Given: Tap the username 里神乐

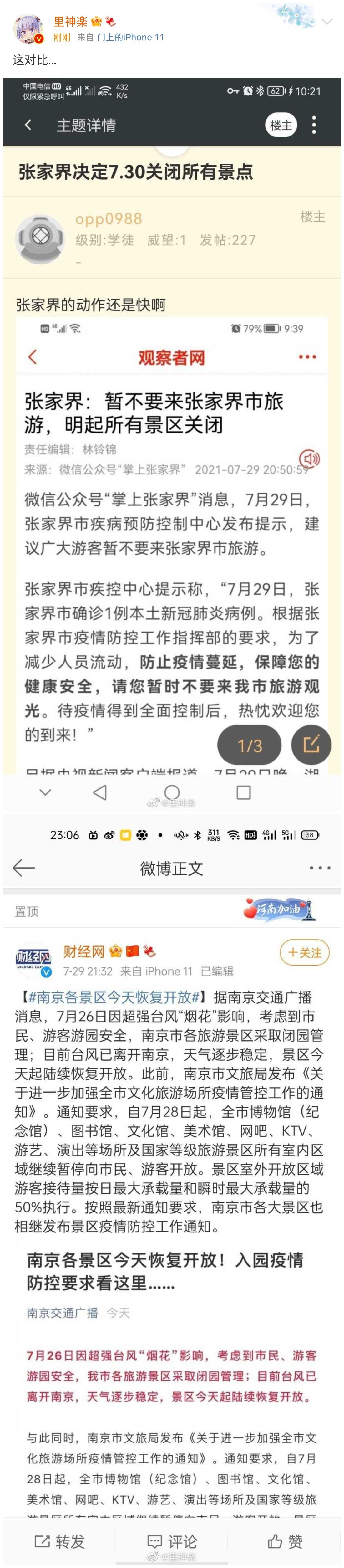Looking at the screenshot, I should 70,22.
